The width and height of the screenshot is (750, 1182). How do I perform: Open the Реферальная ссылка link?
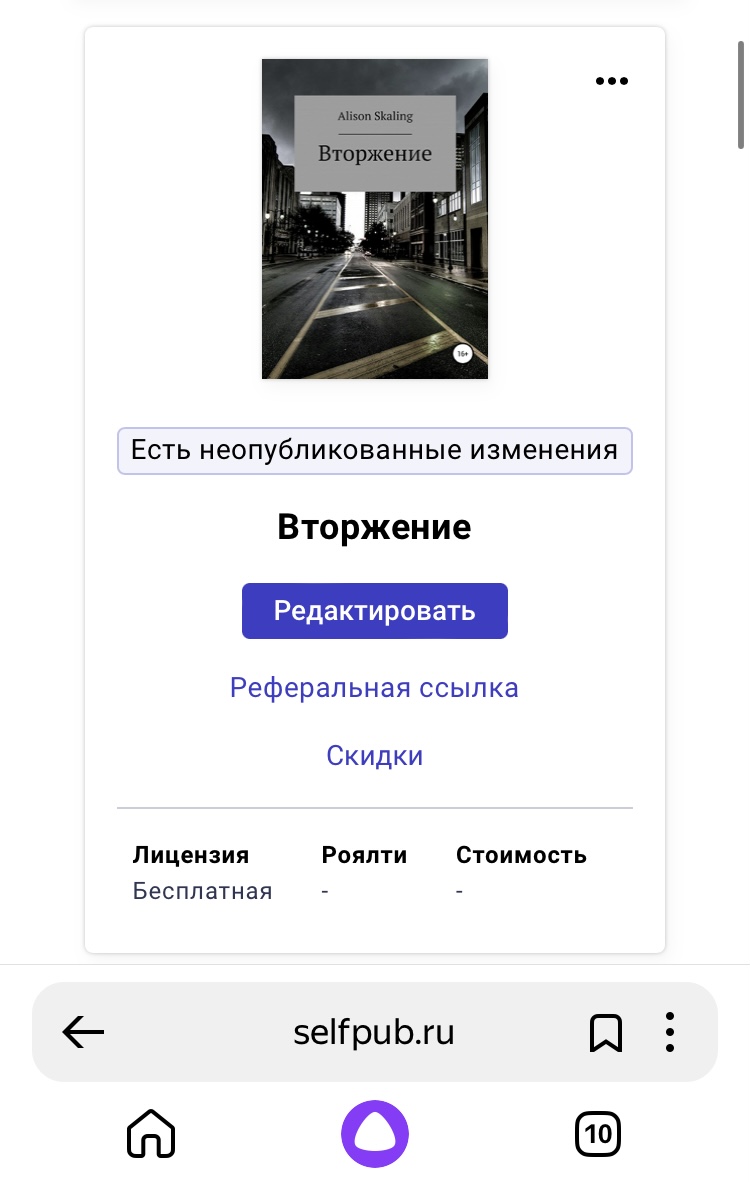point(374,688)
